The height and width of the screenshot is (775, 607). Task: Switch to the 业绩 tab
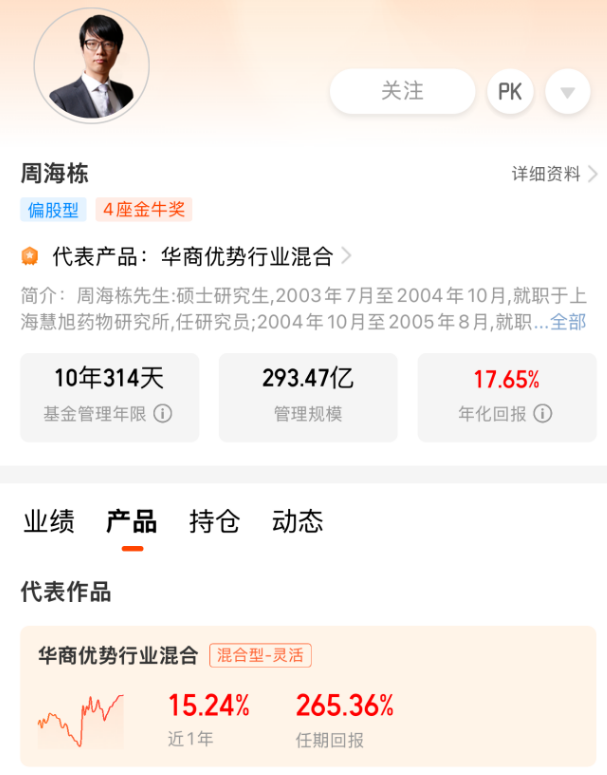pos(49,521)
